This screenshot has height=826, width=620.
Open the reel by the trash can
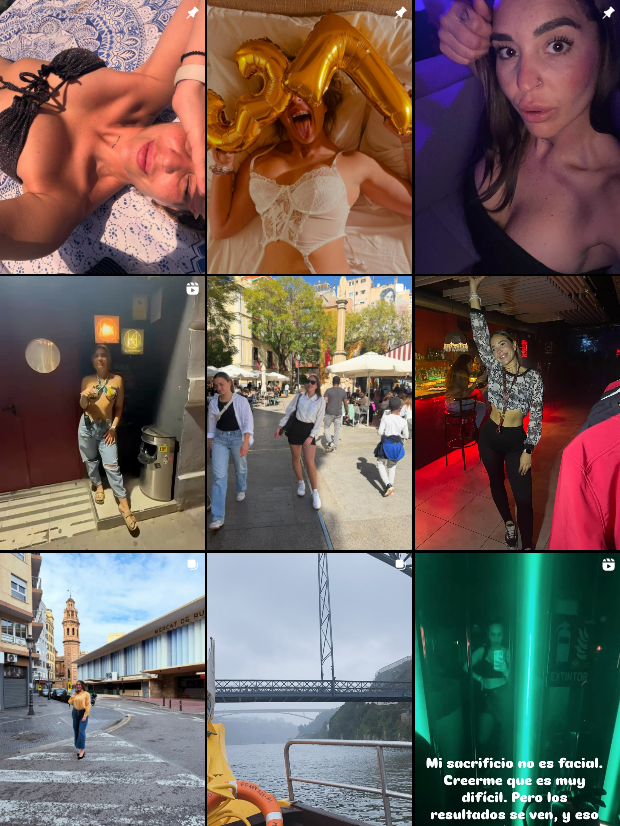[x=102, y=413]
